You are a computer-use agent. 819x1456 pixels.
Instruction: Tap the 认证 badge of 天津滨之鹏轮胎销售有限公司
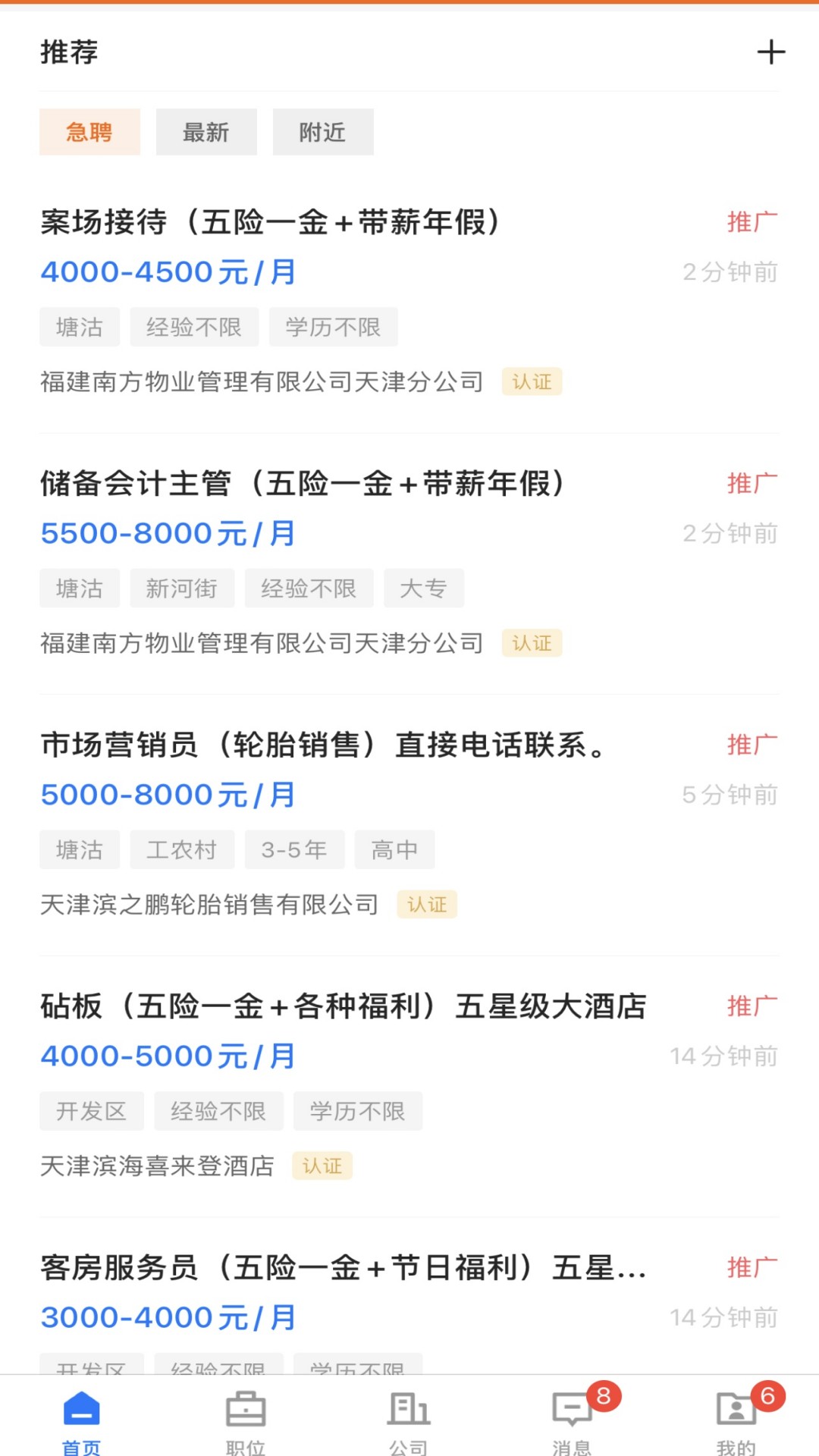pos(427,904)
